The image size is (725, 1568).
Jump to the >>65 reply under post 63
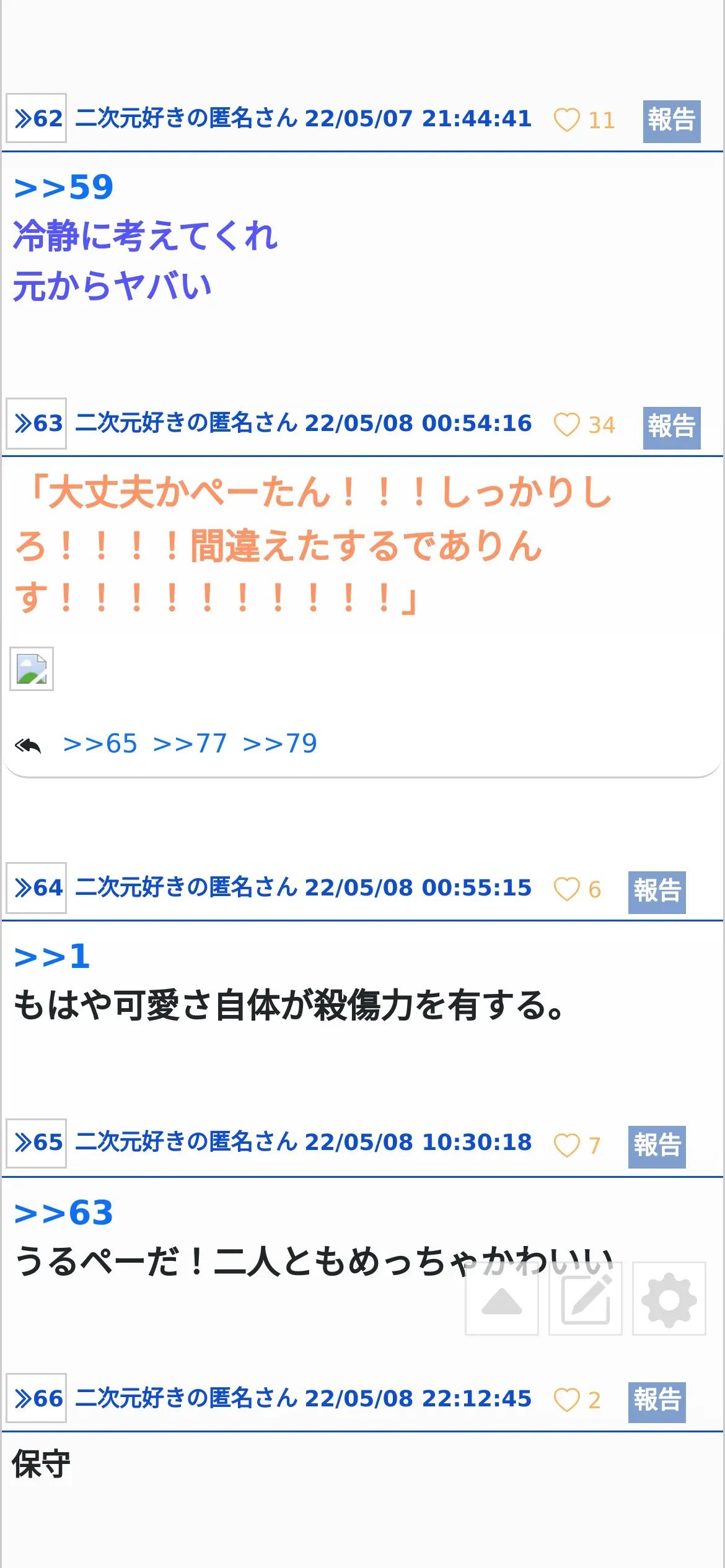100,743
